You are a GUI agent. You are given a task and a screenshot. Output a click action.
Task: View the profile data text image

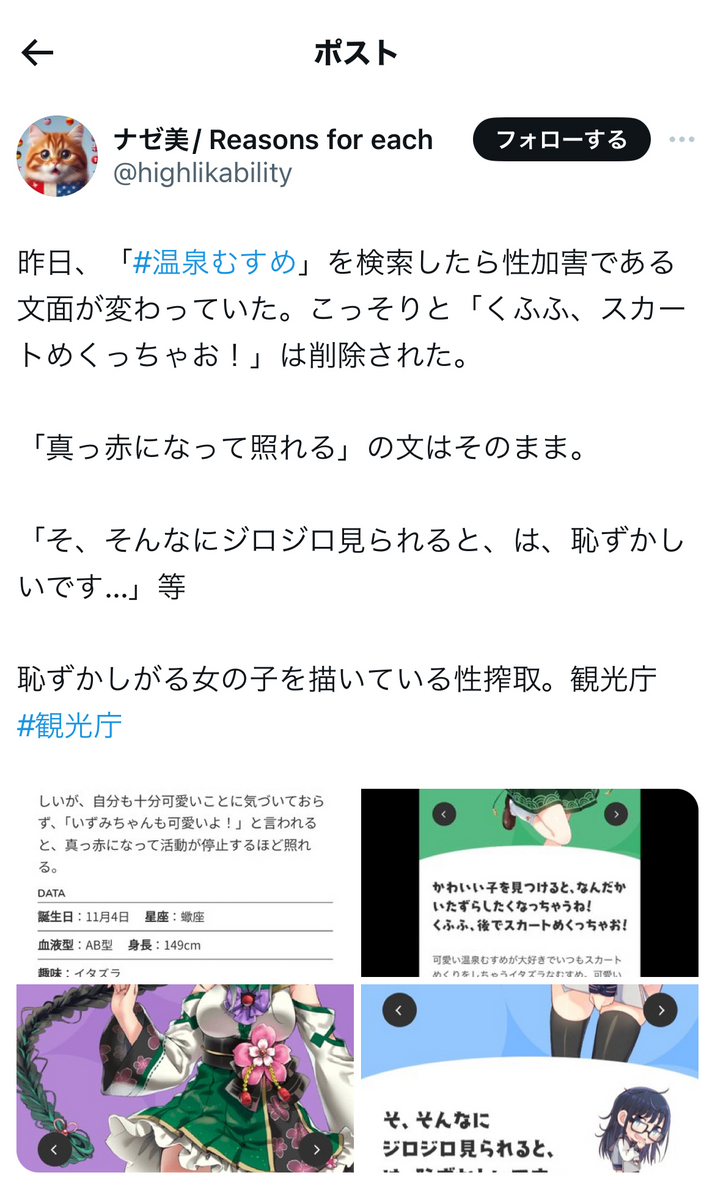pos(185,882)
